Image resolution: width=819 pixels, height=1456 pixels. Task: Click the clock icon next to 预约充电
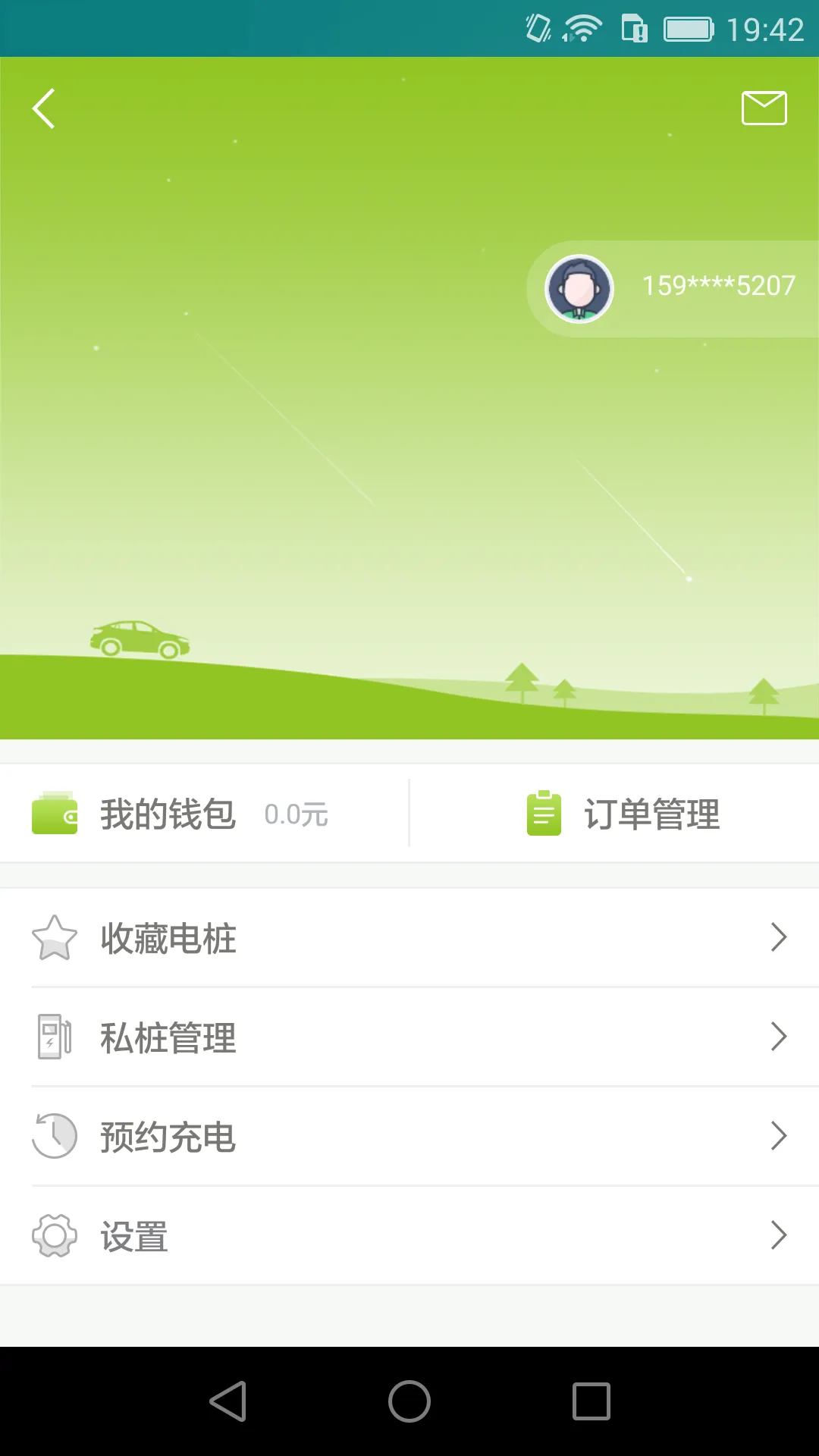(x=52, y=1136)
